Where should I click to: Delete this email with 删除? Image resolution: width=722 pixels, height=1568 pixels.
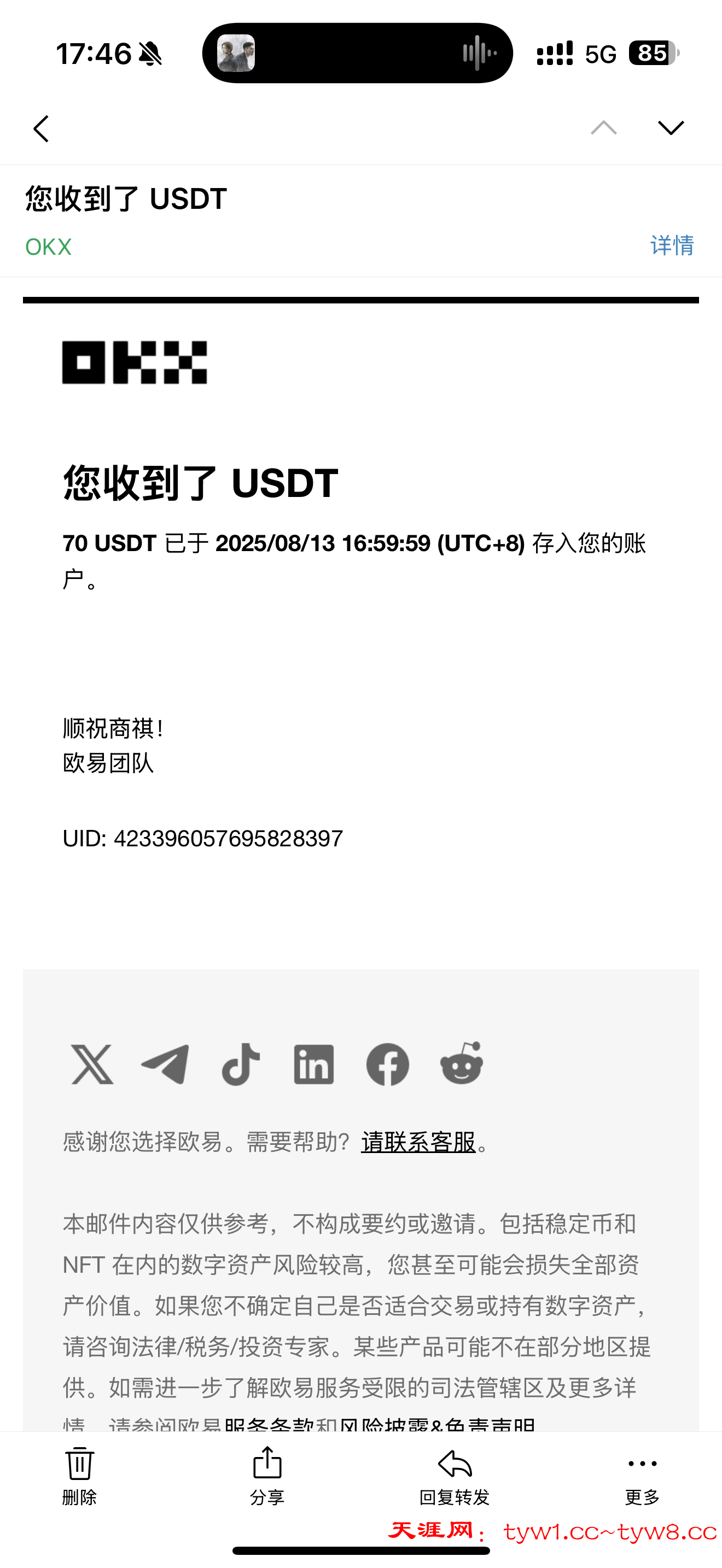[x=80, y=1476]
